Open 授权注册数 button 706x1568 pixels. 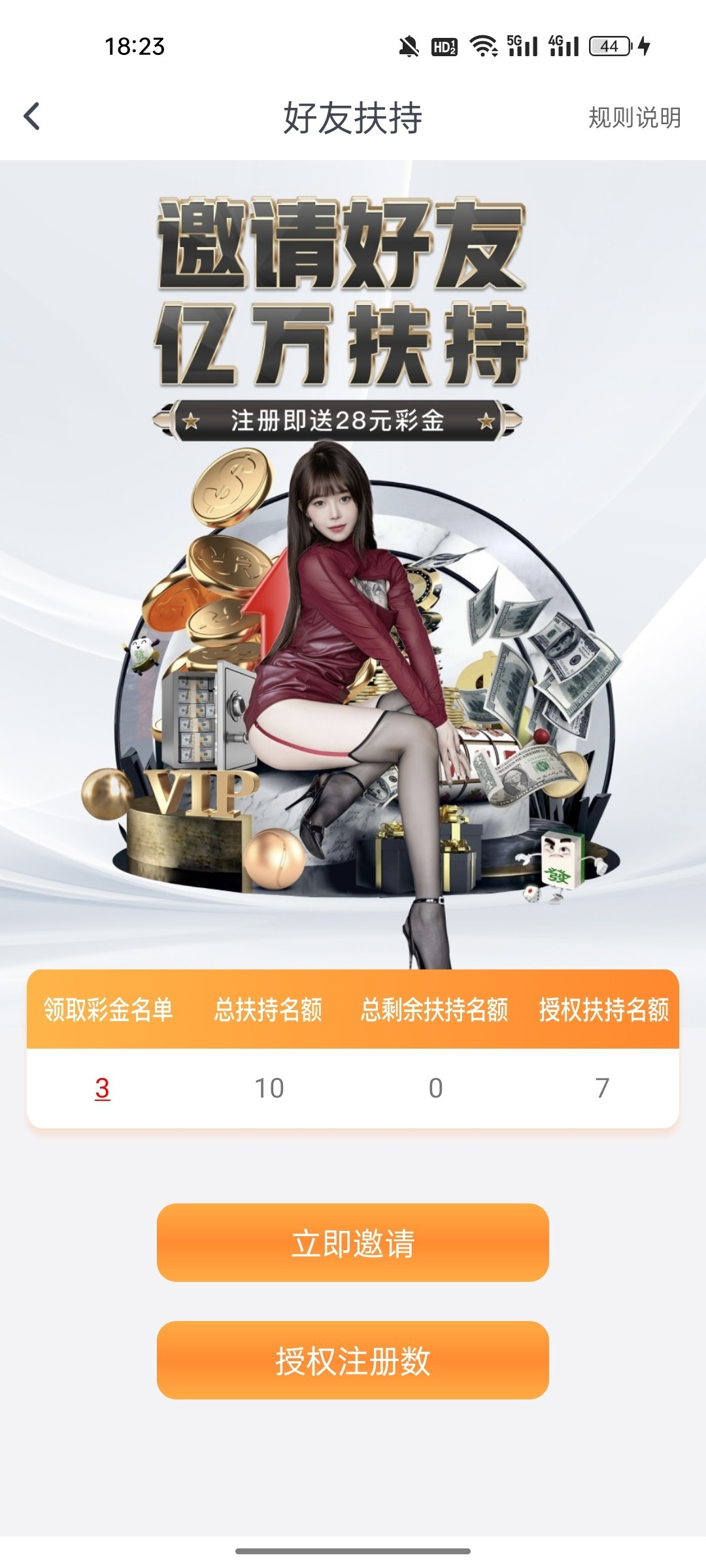point(352,1360)
